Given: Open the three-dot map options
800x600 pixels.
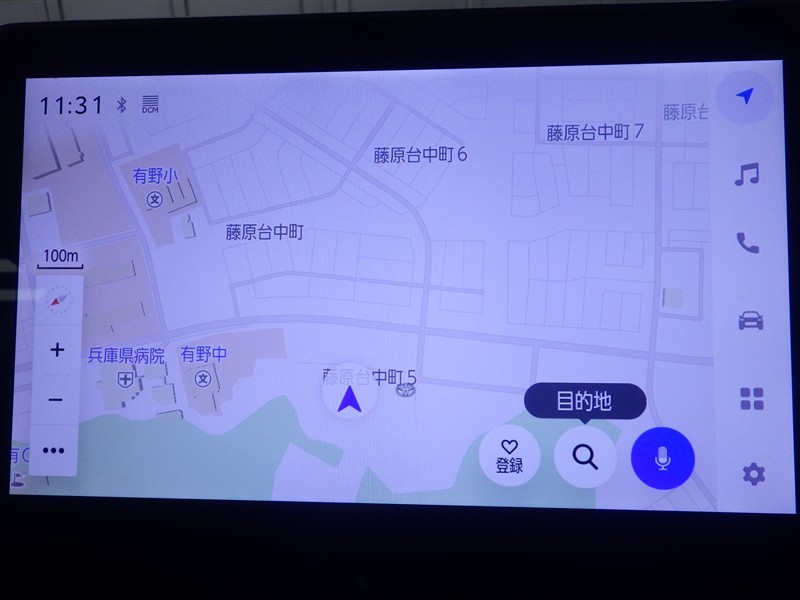Looking at the screenshot, I should pyautogui.click(x=54, y=451).
